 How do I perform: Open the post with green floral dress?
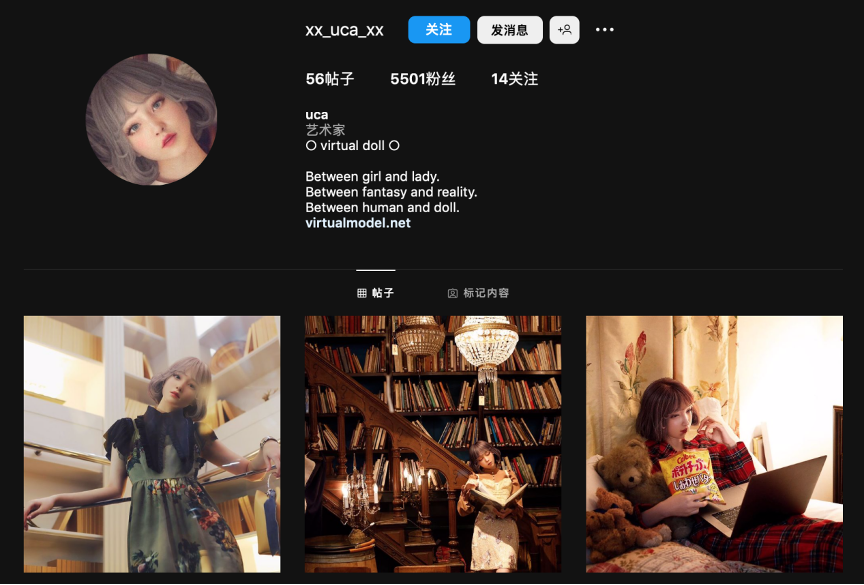coord(152,444)
